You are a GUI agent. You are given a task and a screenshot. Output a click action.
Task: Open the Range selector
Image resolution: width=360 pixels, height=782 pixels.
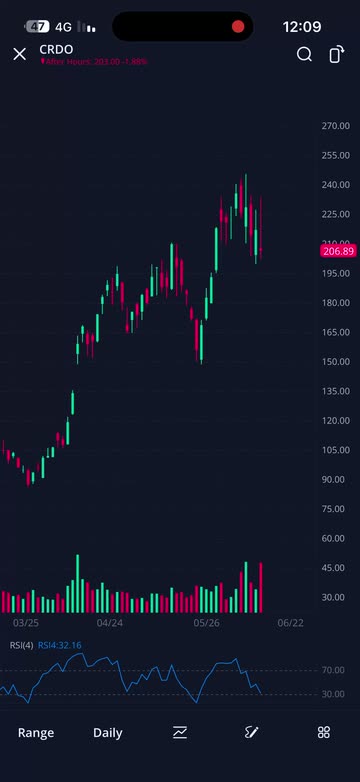(35, 733)
